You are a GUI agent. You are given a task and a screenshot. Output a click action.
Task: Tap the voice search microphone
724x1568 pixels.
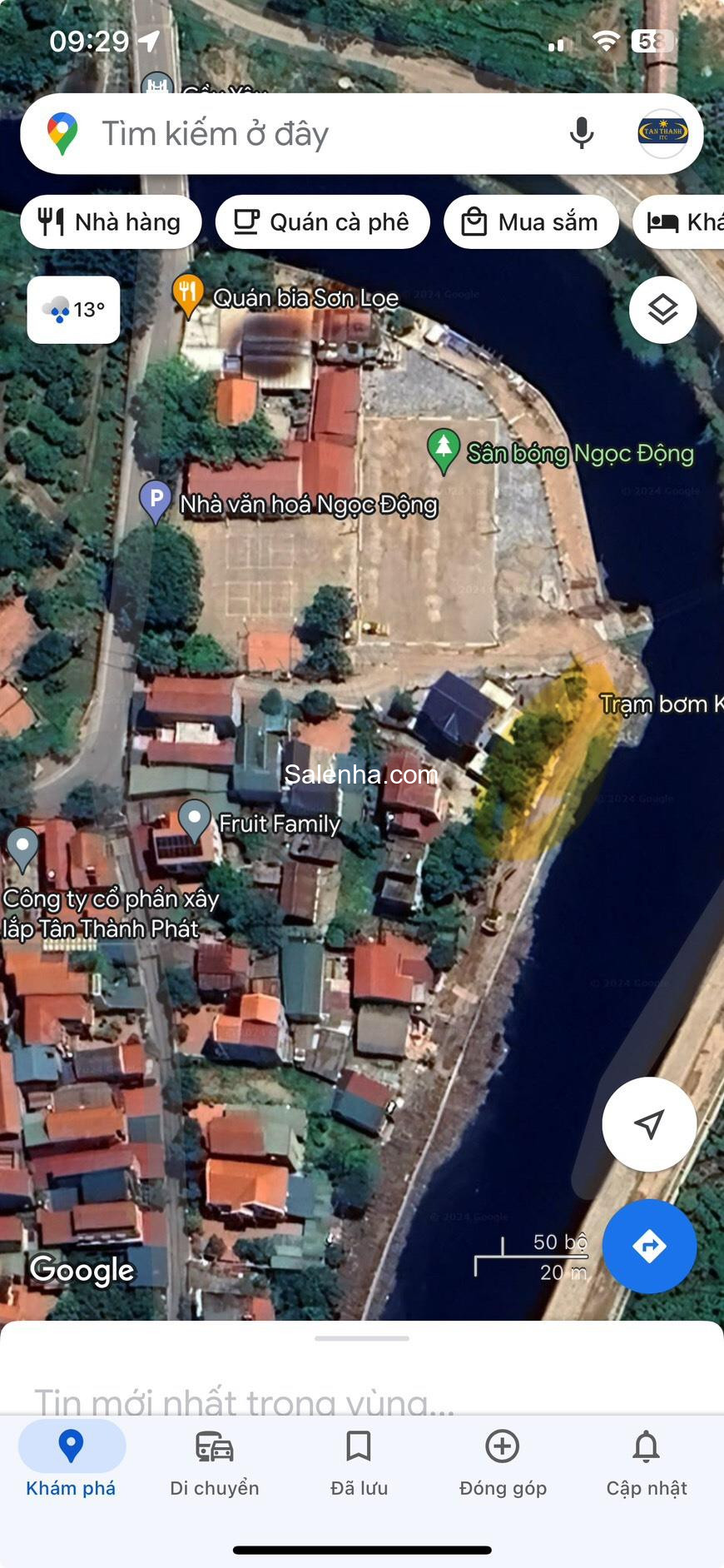click(x=581, y=133)
